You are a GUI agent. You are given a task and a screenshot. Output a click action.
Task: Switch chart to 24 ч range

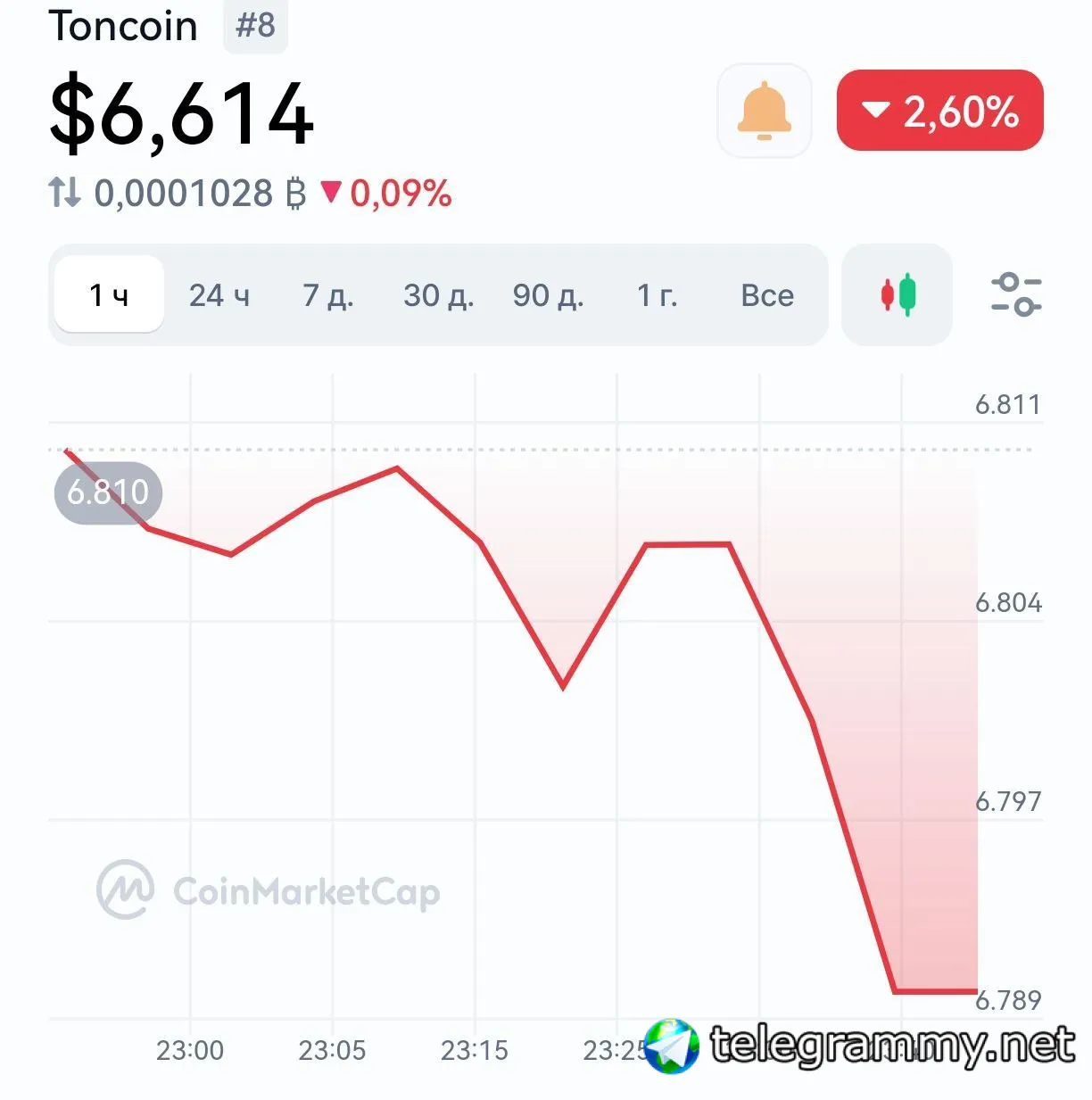pos(219,294)
